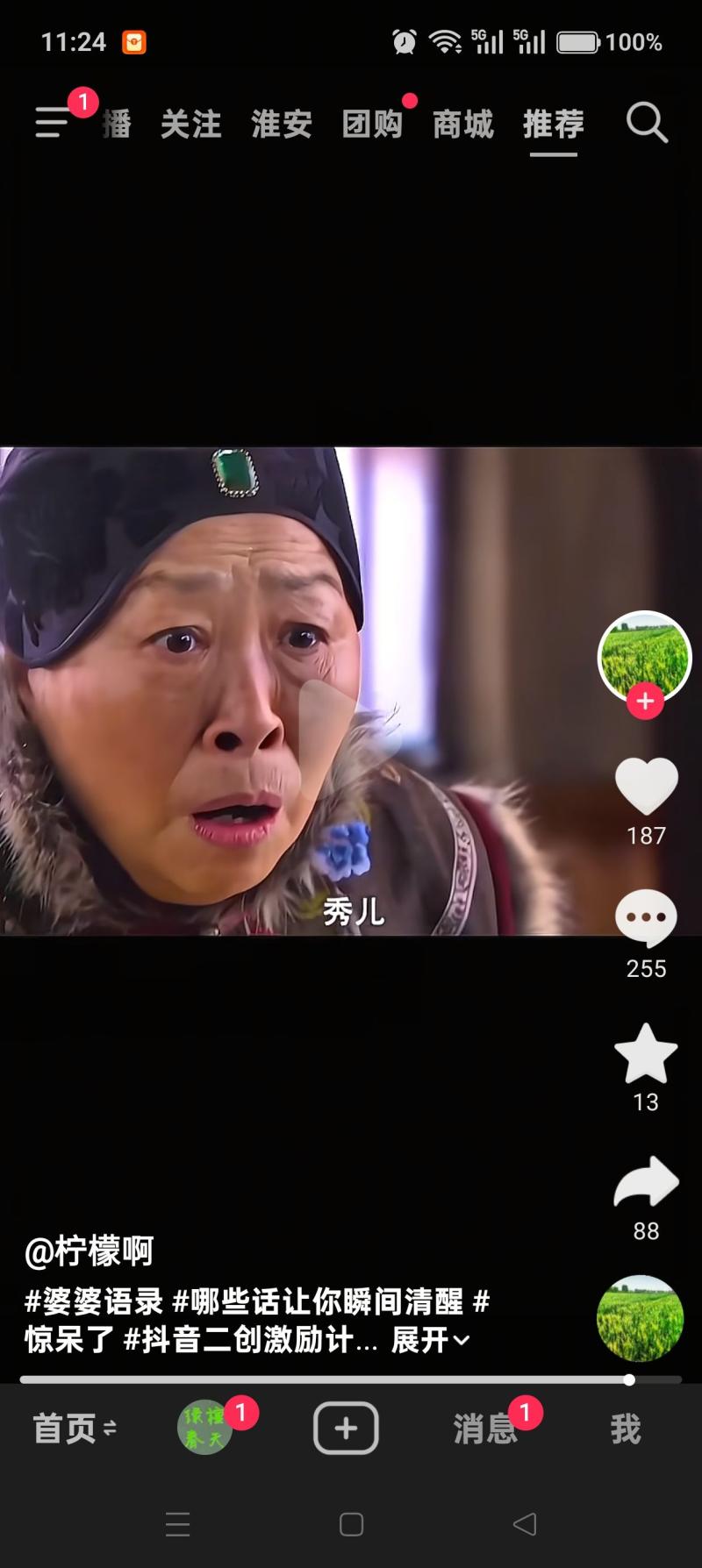702x1568 pixels.
Task: Like this video
Action: (x=646, y=787)
